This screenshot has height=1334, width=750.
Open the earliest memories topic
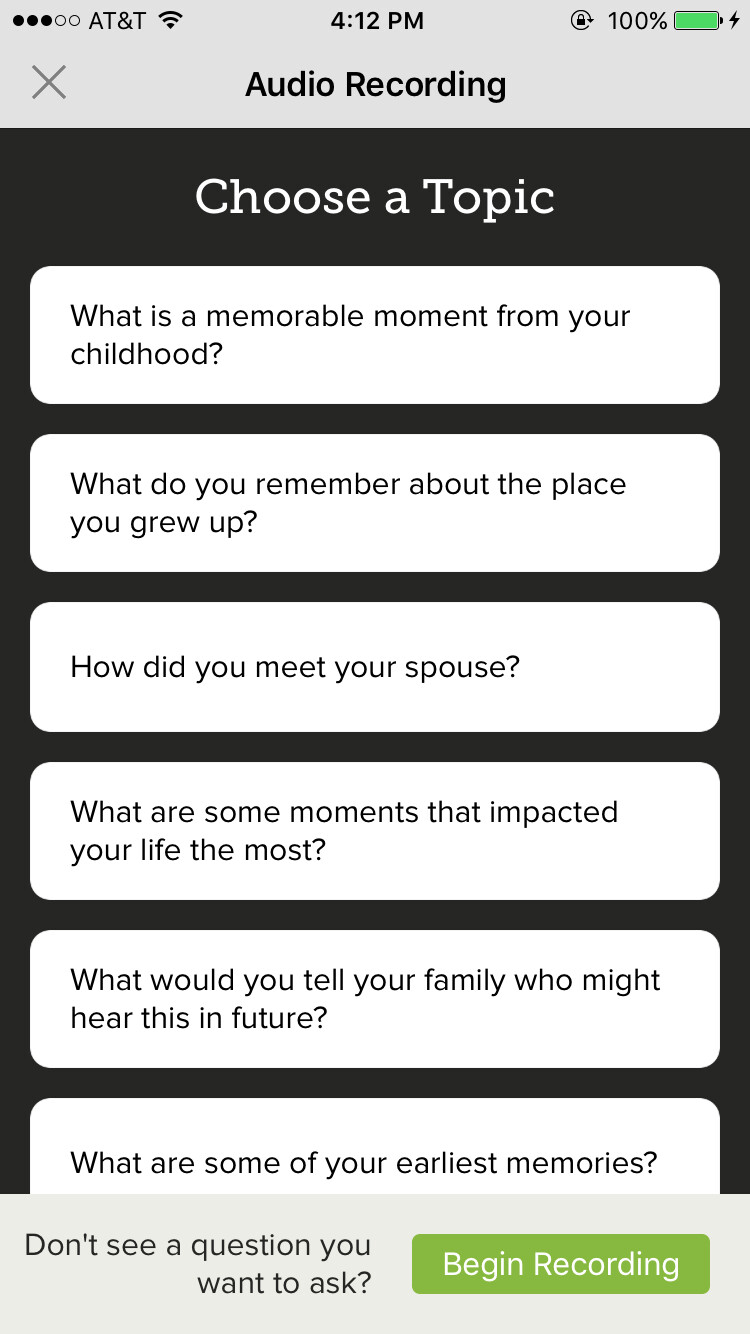click(375, 1146)
